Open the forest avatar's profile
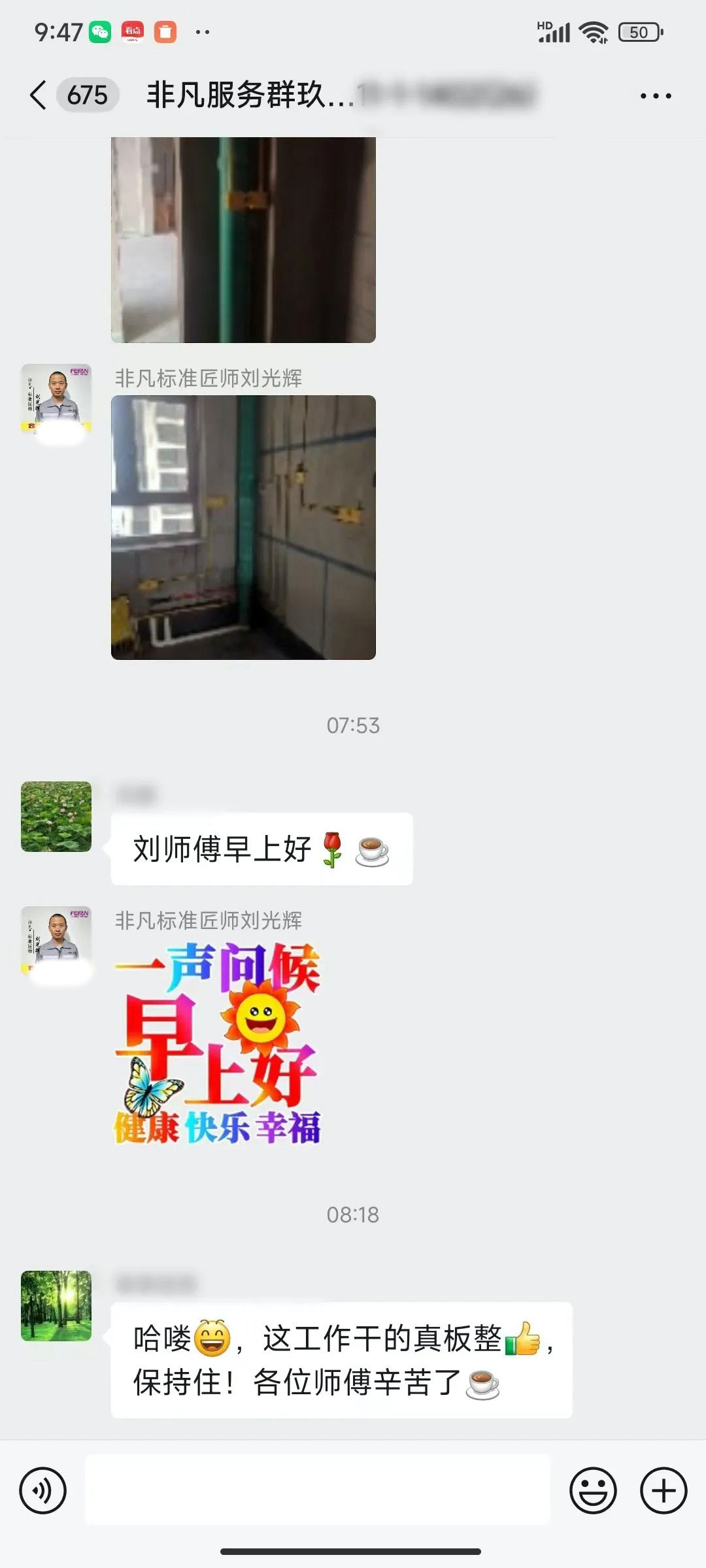This screenshot has height=1568, width=706. 56,1305
